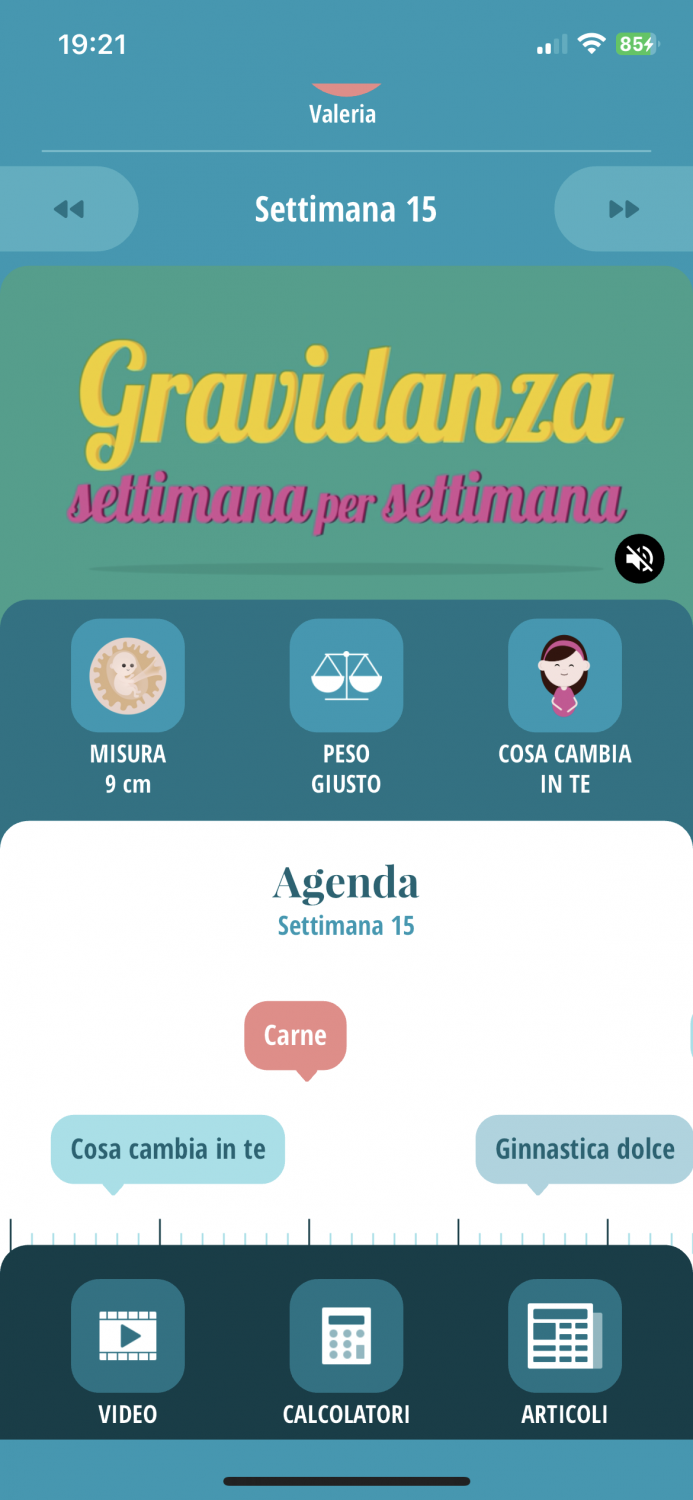Viewport: 693px width, 1500px height.
Task: Tap the Valeria profile avatar
Action: point(346,90)
